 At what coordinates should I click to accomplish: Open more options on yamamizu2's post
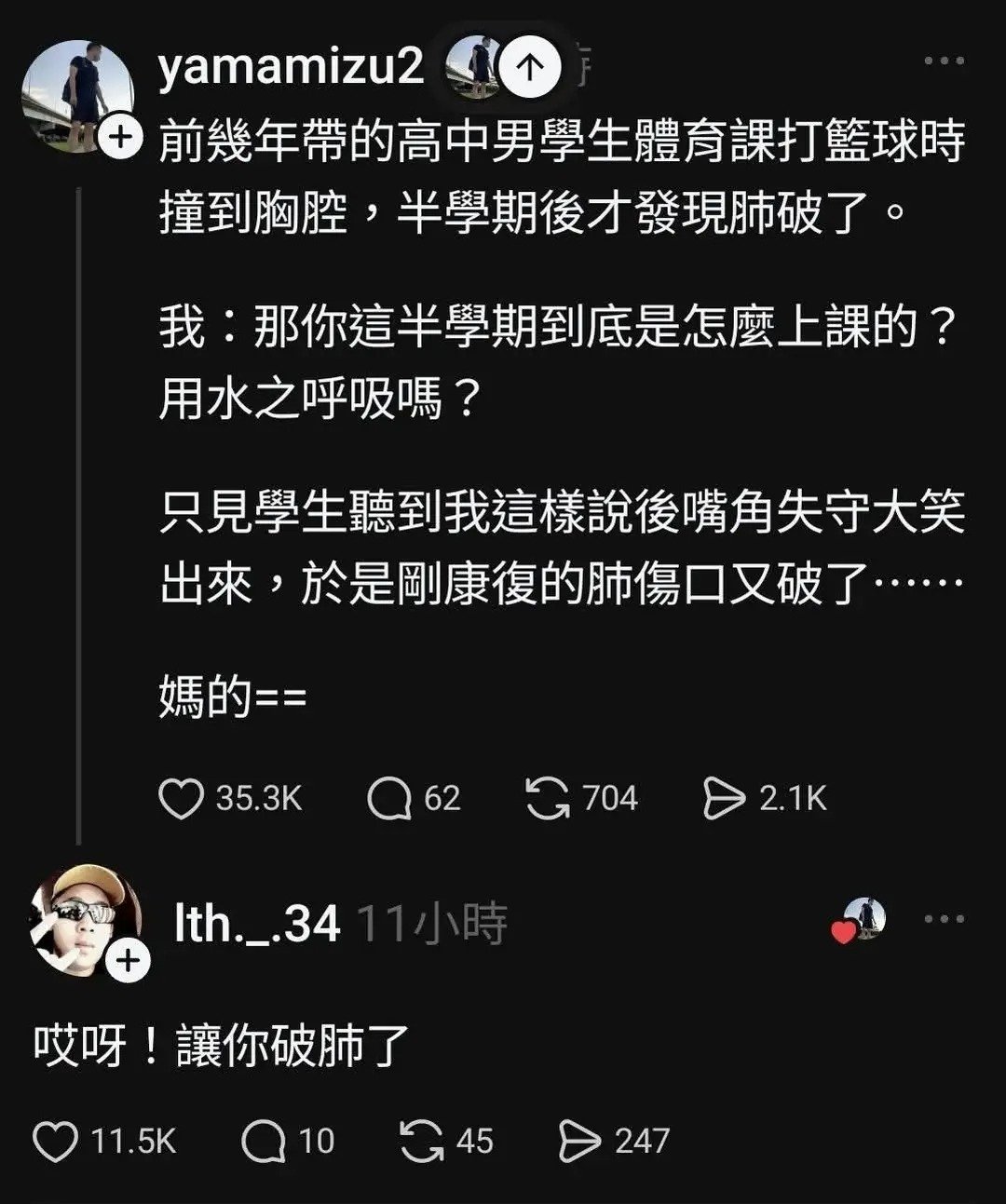944,61
